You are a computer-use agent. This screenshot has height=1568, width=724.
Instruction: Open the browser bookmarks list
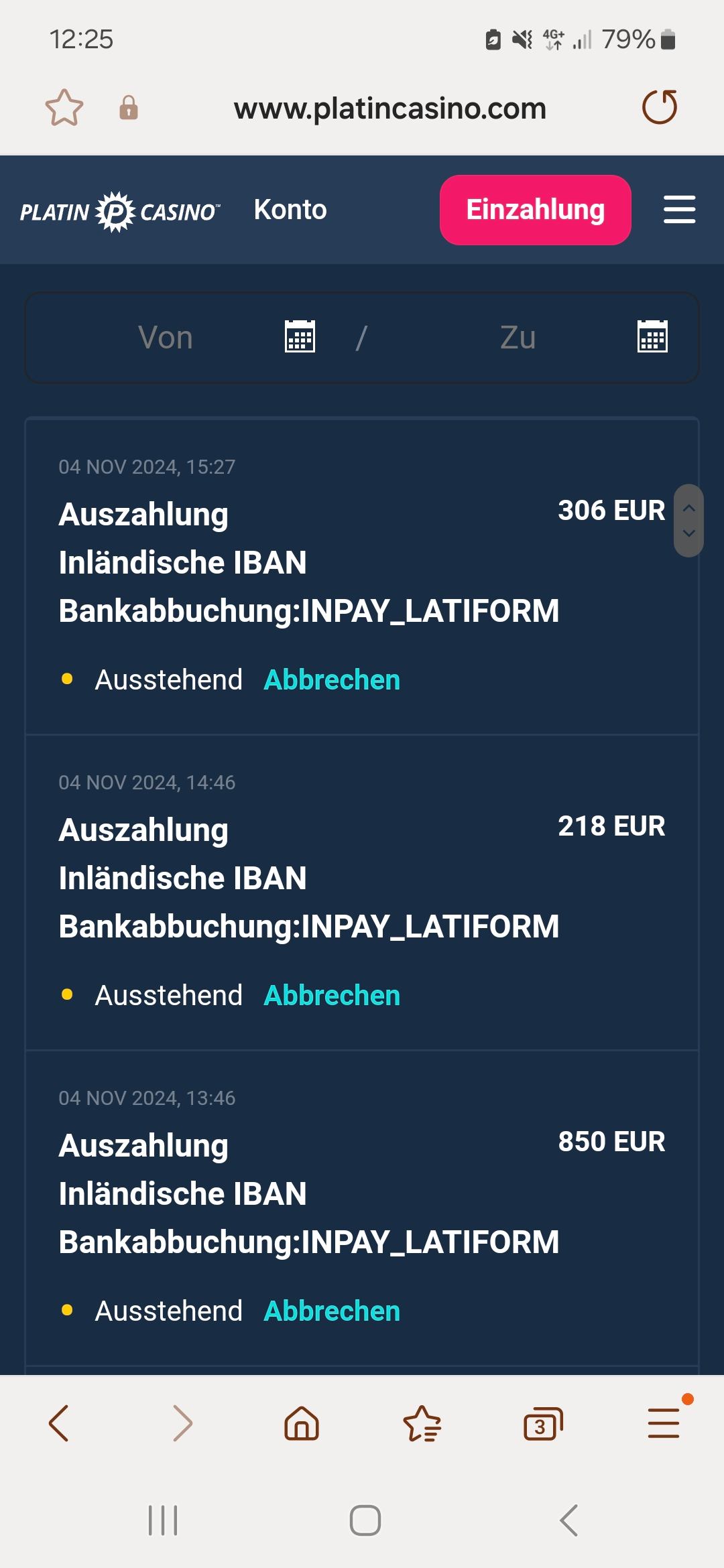pyautogui.click(x=422, y=1423)
